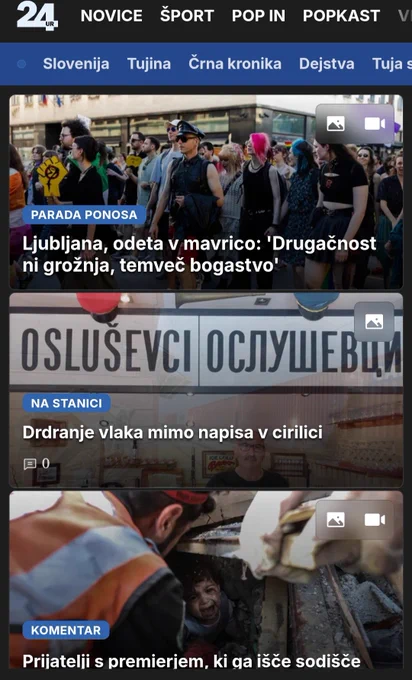Switch to the ŠPORT section

(x=187, y=16)
